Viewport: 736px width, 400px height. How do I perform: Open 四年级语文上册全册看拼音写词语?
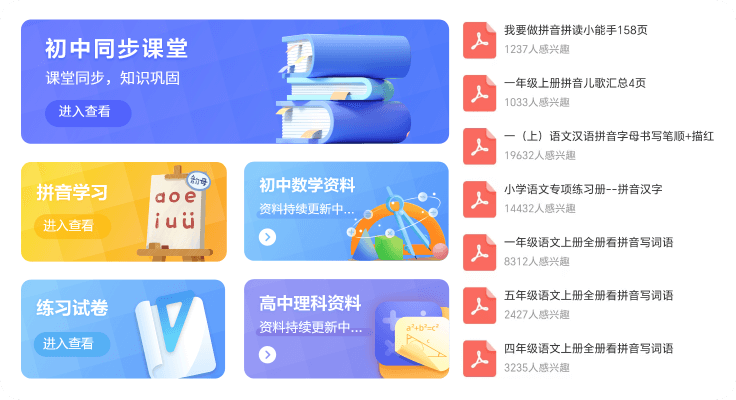(x=573, y=358)
